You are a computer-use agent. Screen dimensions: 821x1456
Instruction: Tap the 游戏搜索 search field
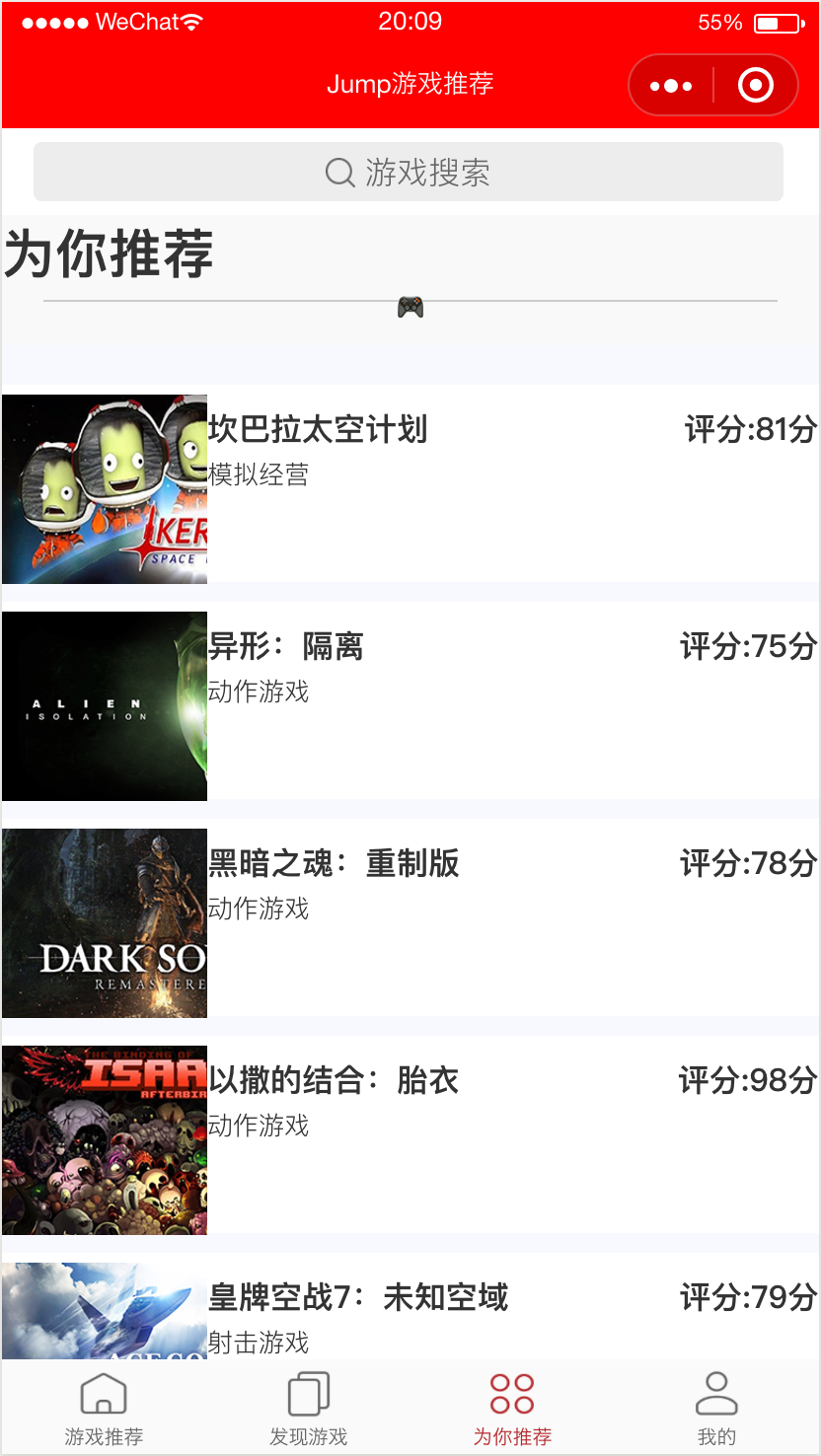(x=410, y=172)
